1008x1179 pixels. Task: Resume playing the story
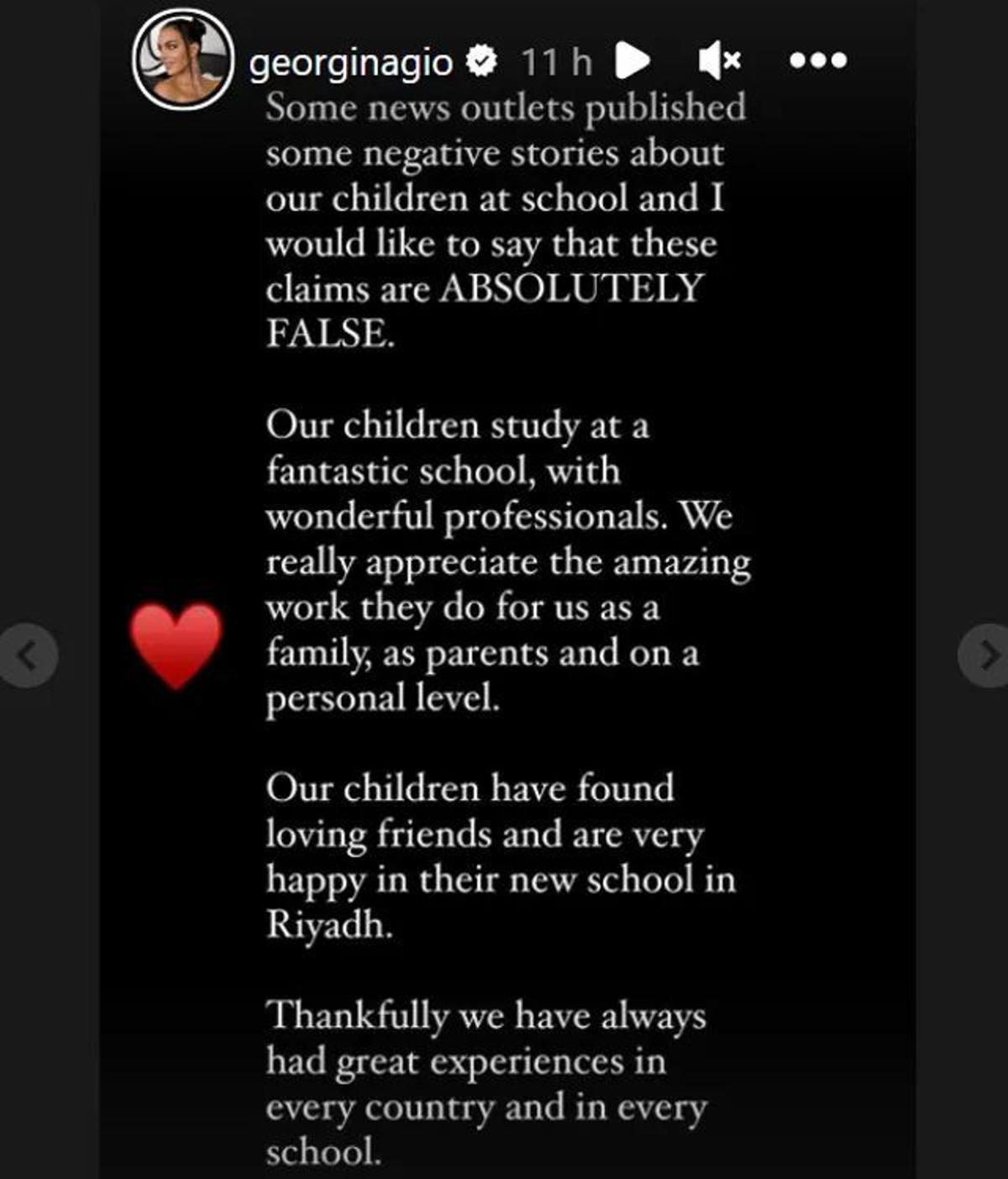632,61
